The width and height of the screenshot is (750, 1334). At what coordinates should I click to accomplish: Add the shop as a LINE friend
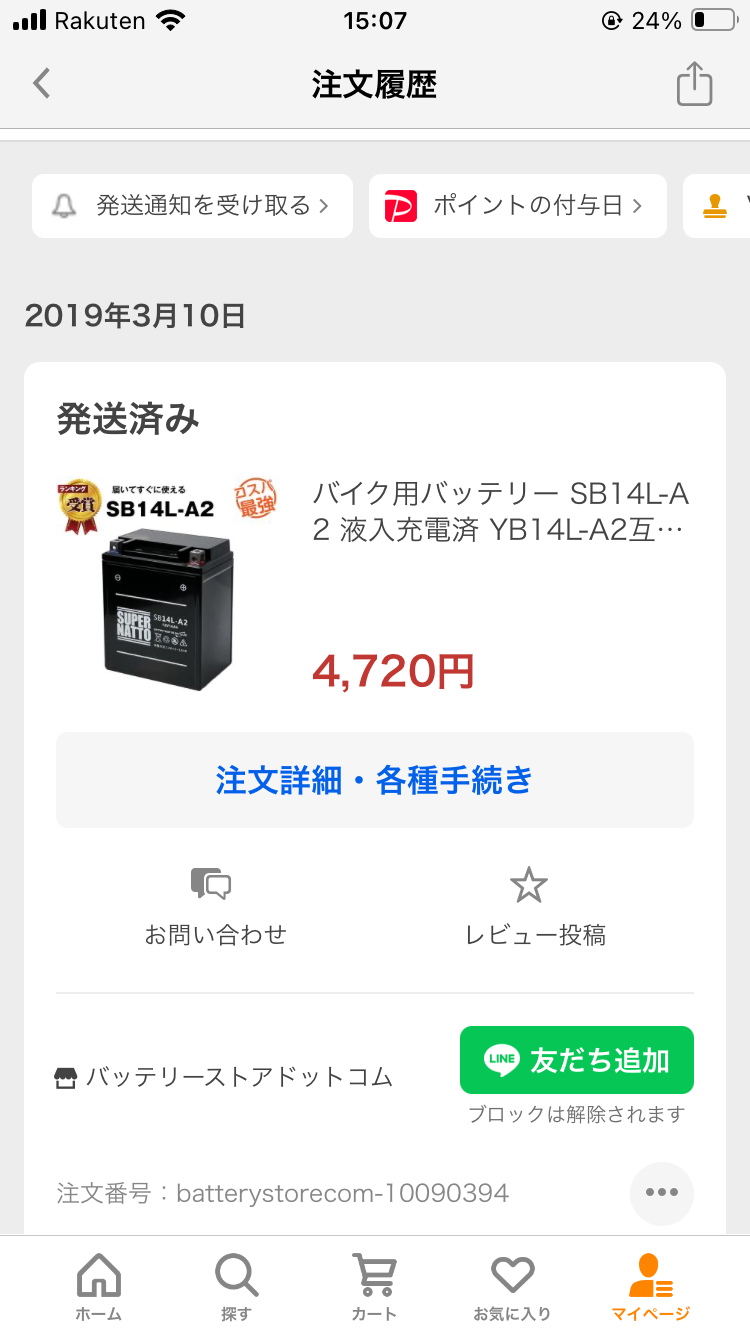[x=576, y=1060]
